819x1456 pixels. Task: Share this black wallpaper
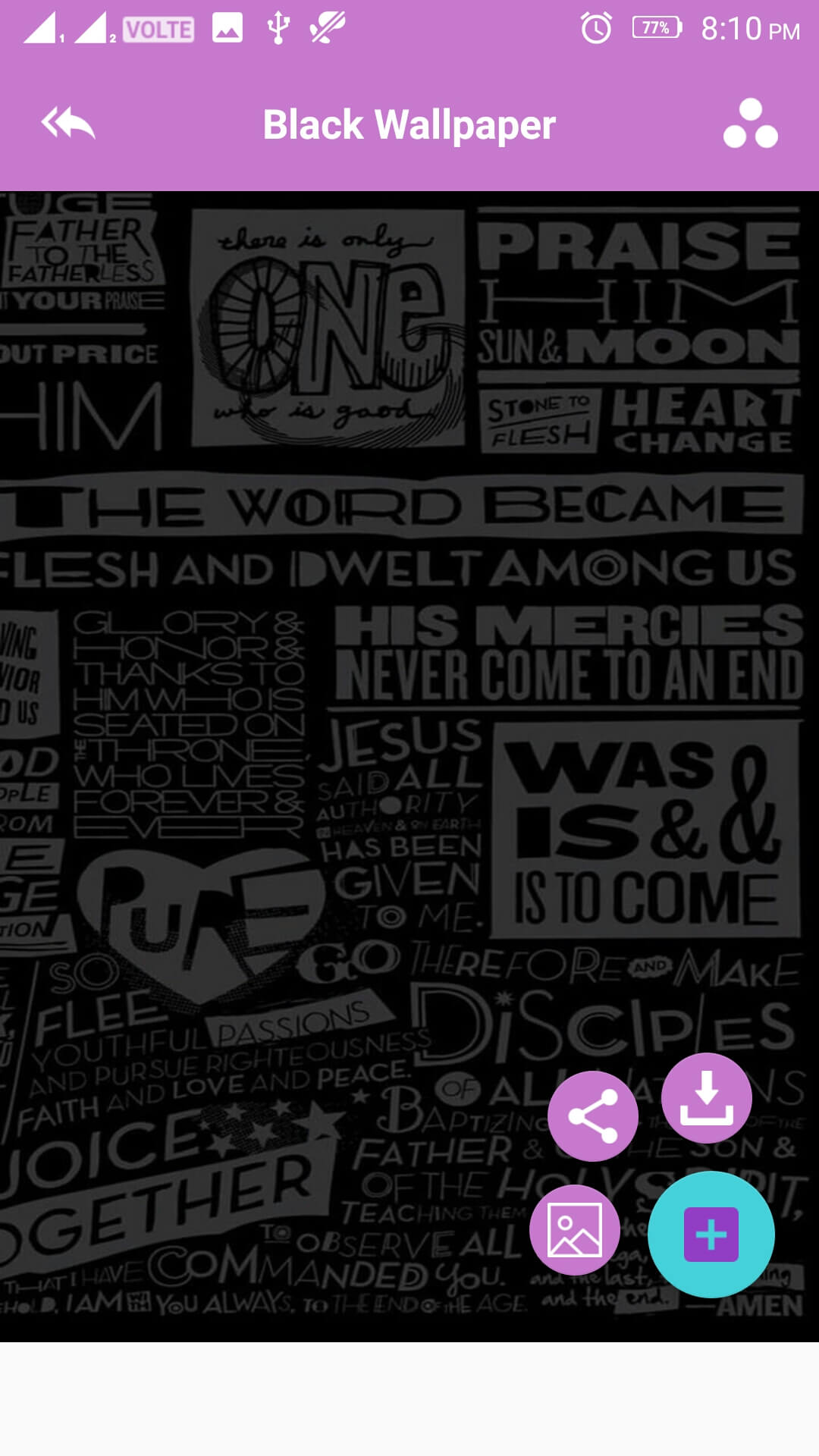(593, 1116)
